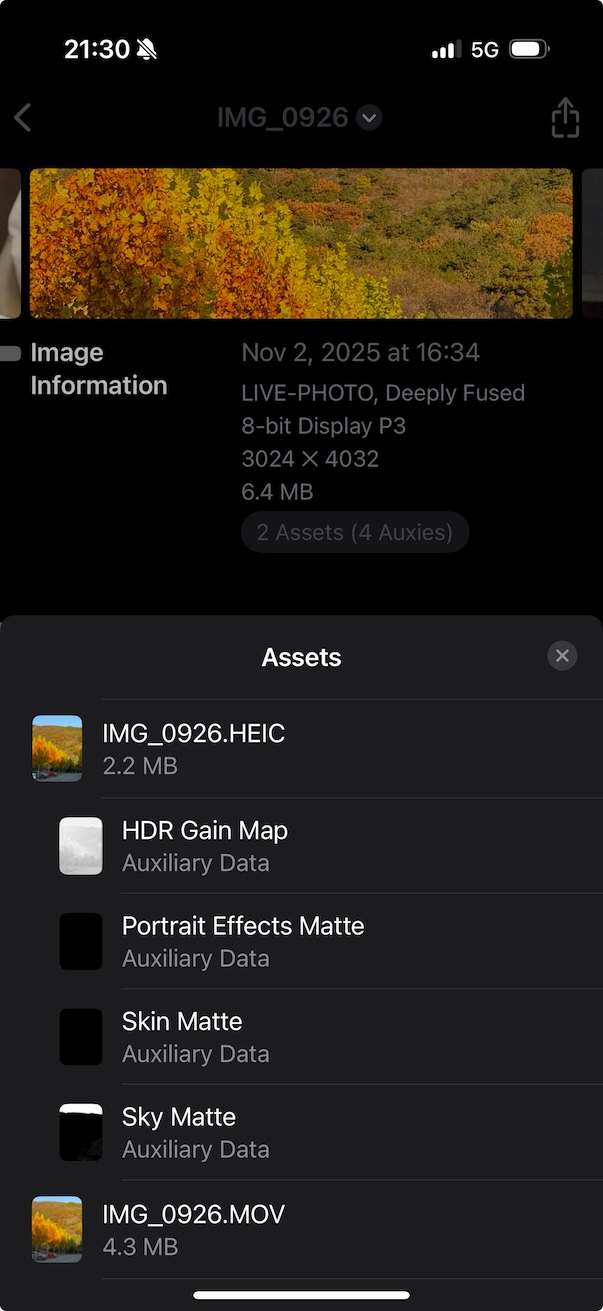Tap the 2 Assets (4 Auxies) chip

355,532
